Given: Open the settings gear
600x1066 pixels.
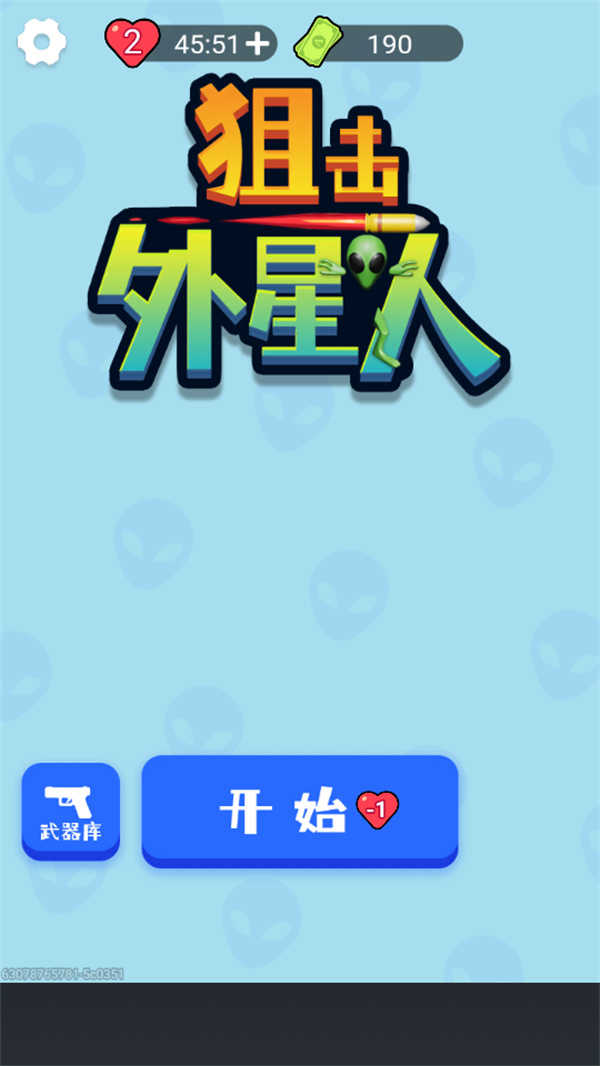Looking at the screenshot, I should (42, 42).
